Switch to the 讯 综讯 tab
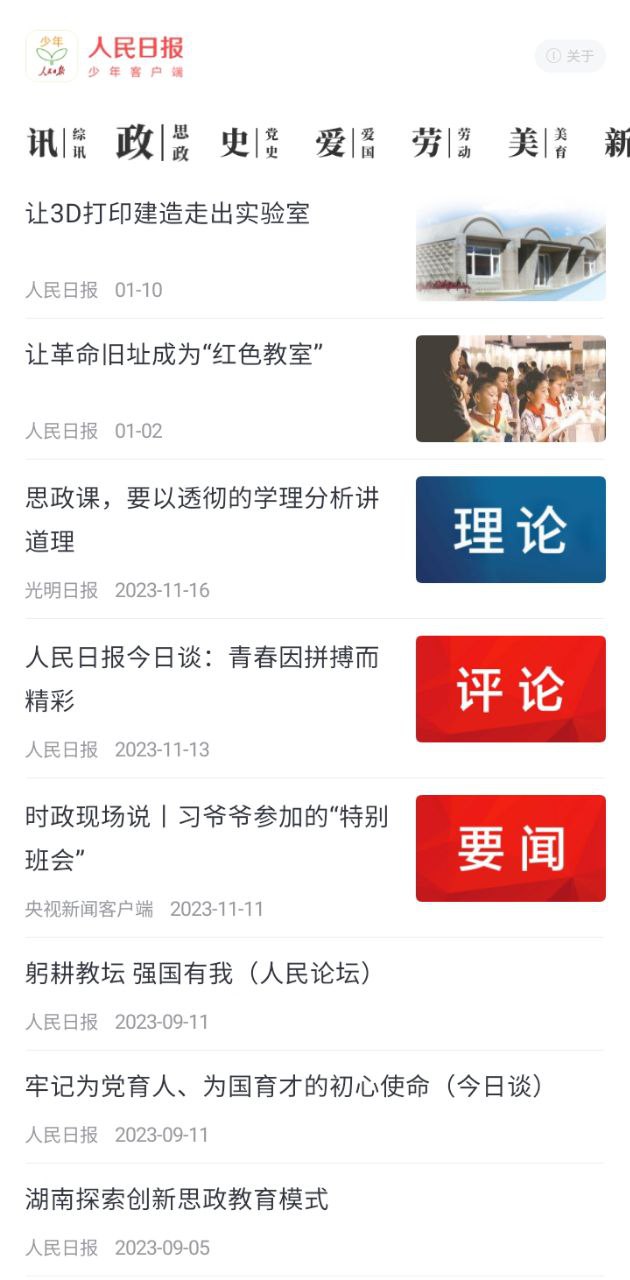The height and width of the screenshot is (1280, 630). click(57, 143)
